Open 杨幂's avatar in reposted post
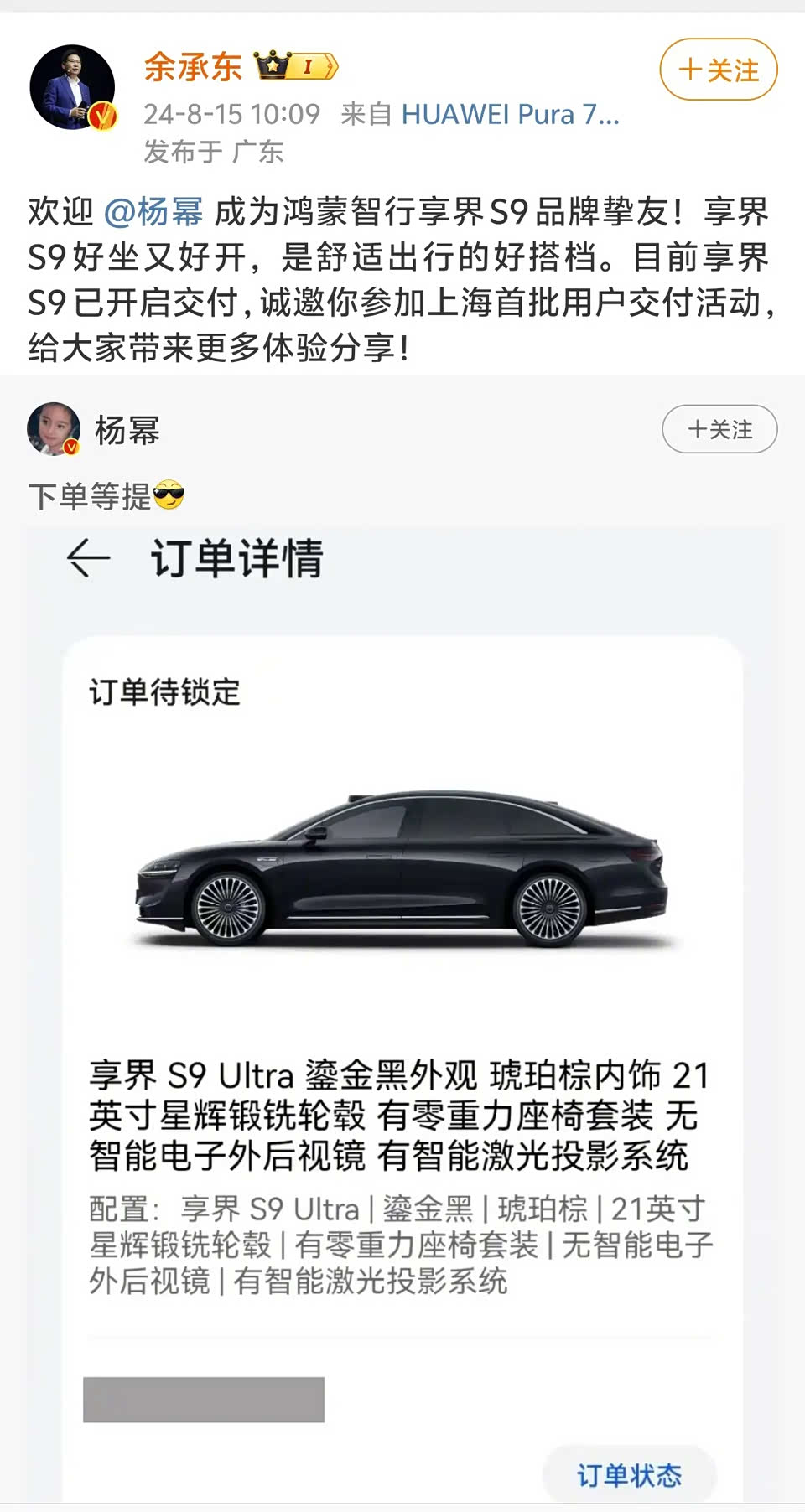The width and height of the screenshot is (805, 1512). tap(54, 429)
